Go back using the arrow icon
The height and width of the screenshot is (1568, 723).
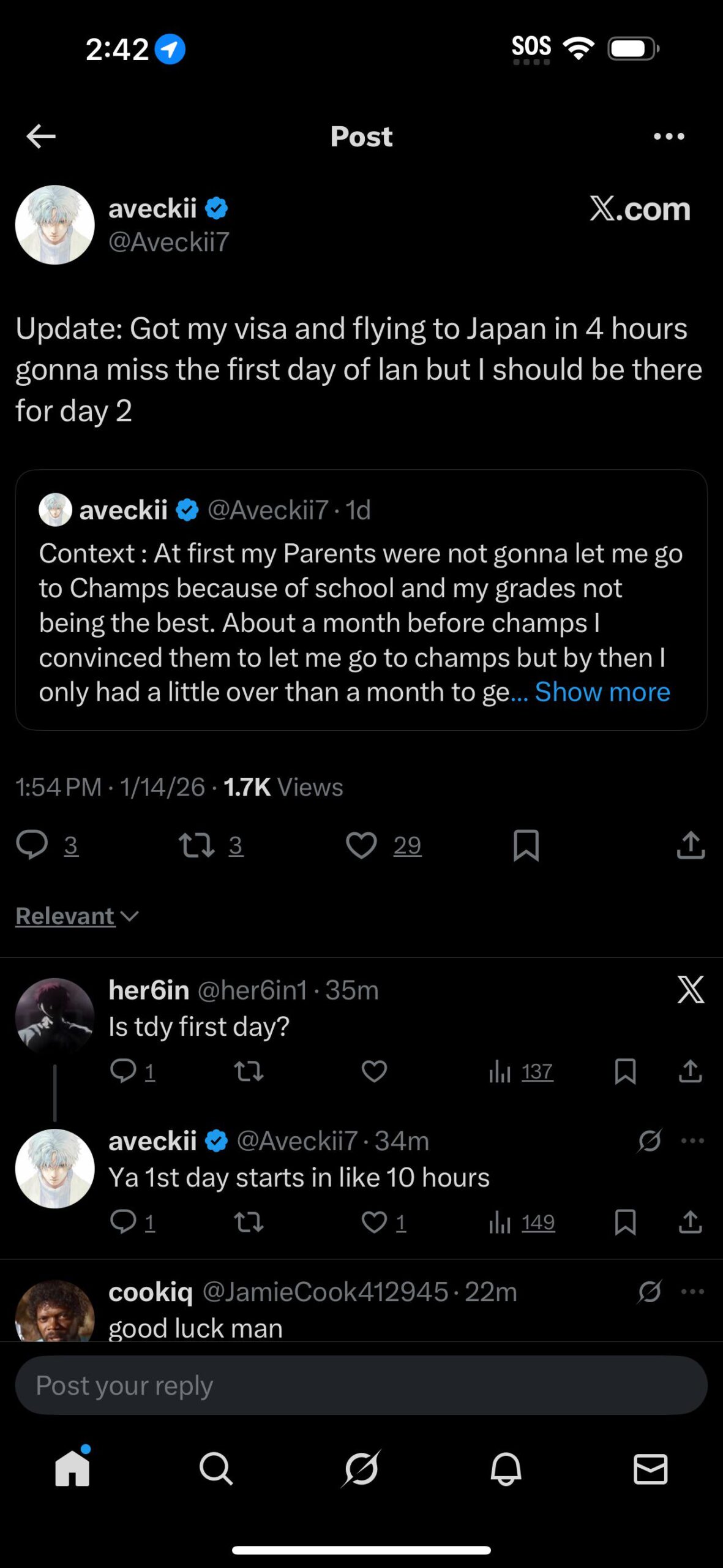tap(41, 136)
